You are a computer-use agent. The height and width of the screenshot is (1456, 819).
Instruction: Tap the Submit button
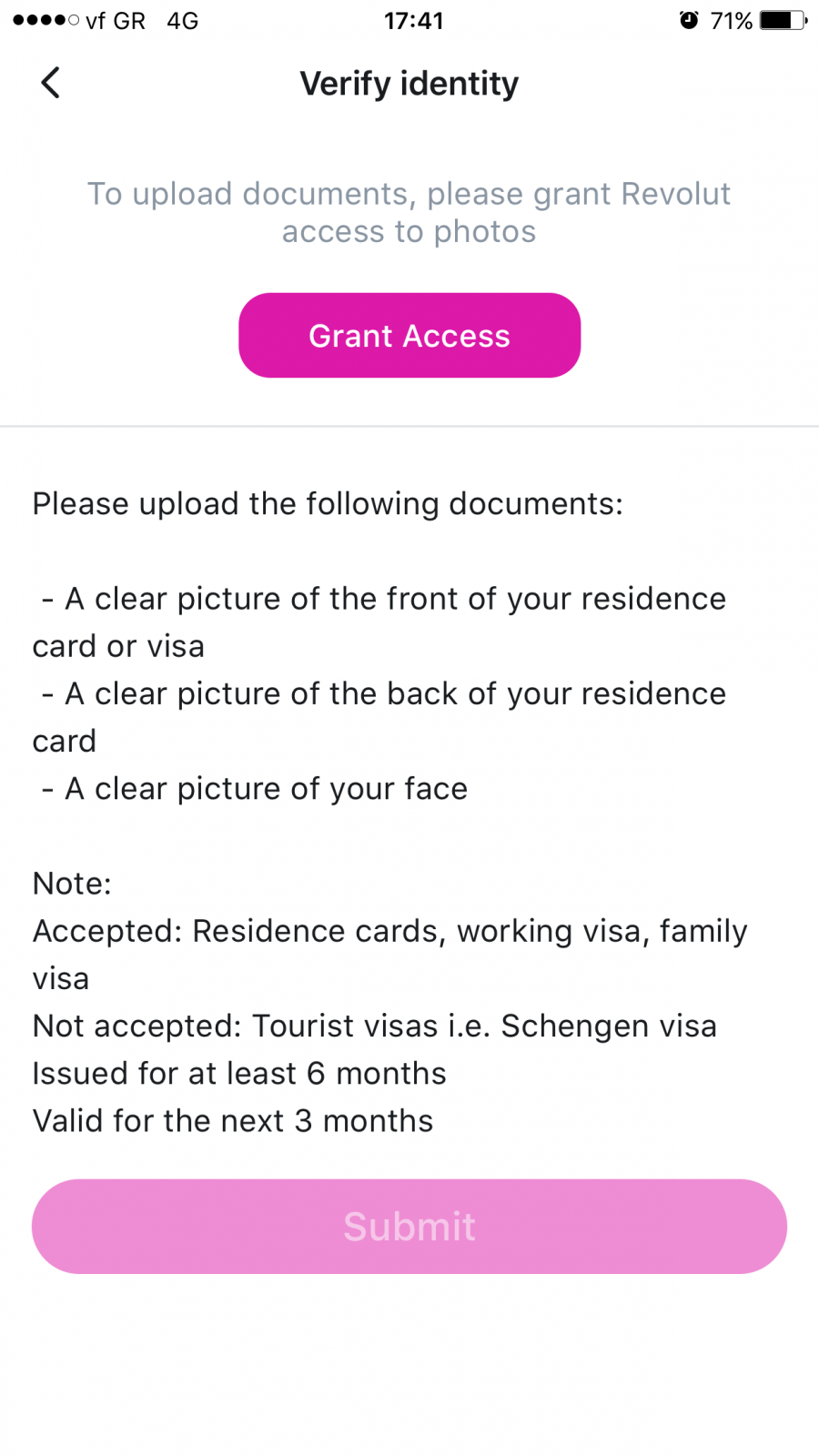(x=409, y=1226)
